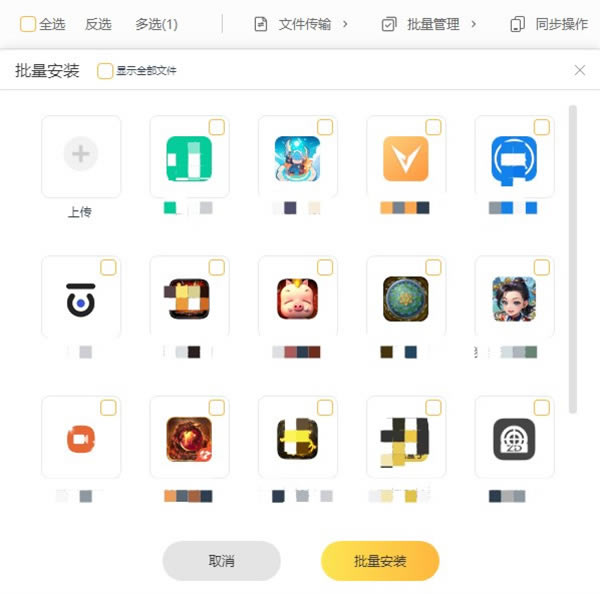
Task: Tap 批量安装 to start batch install
Action: click(x=380, y=561)
